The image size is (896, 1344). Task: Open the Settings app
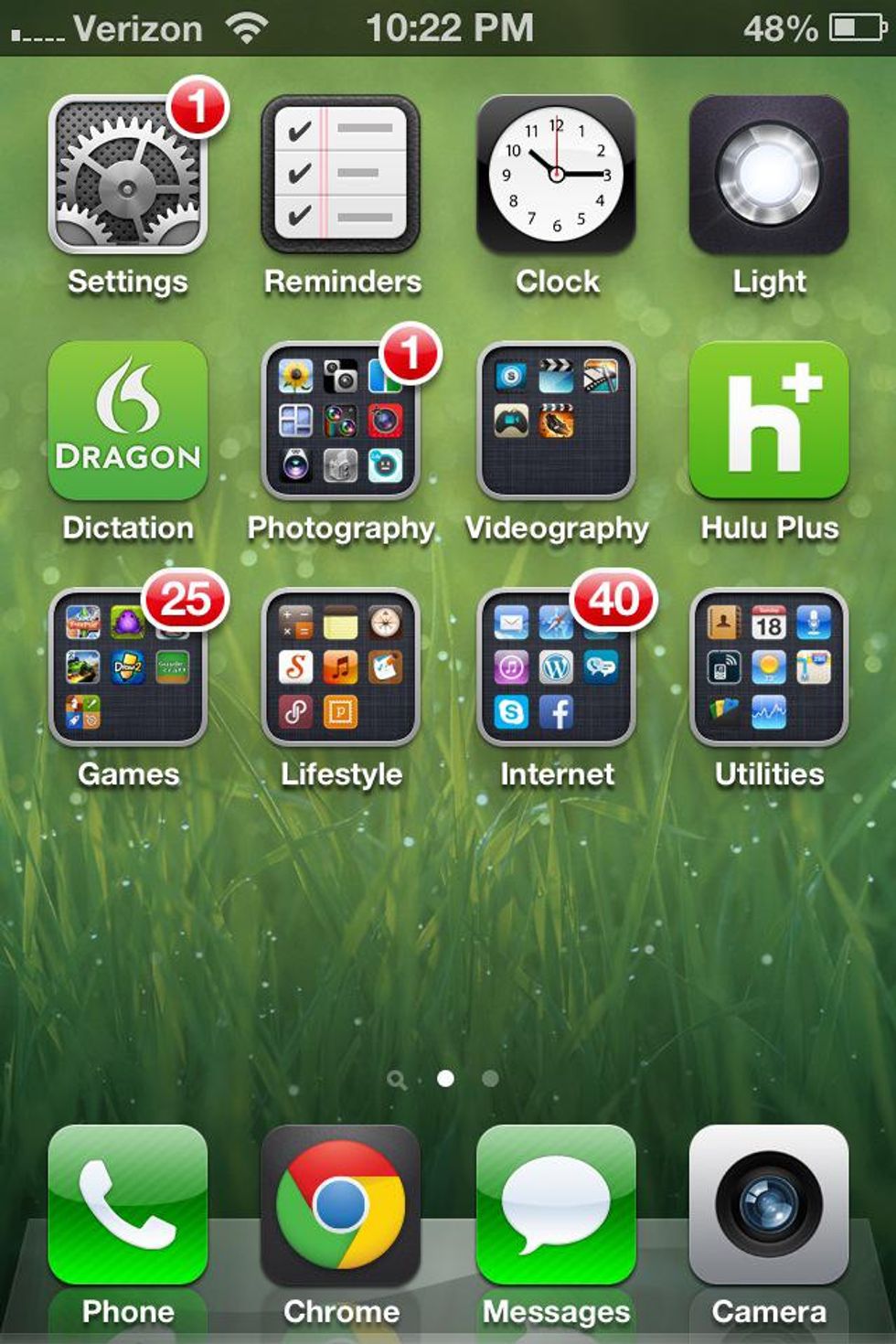128,175
